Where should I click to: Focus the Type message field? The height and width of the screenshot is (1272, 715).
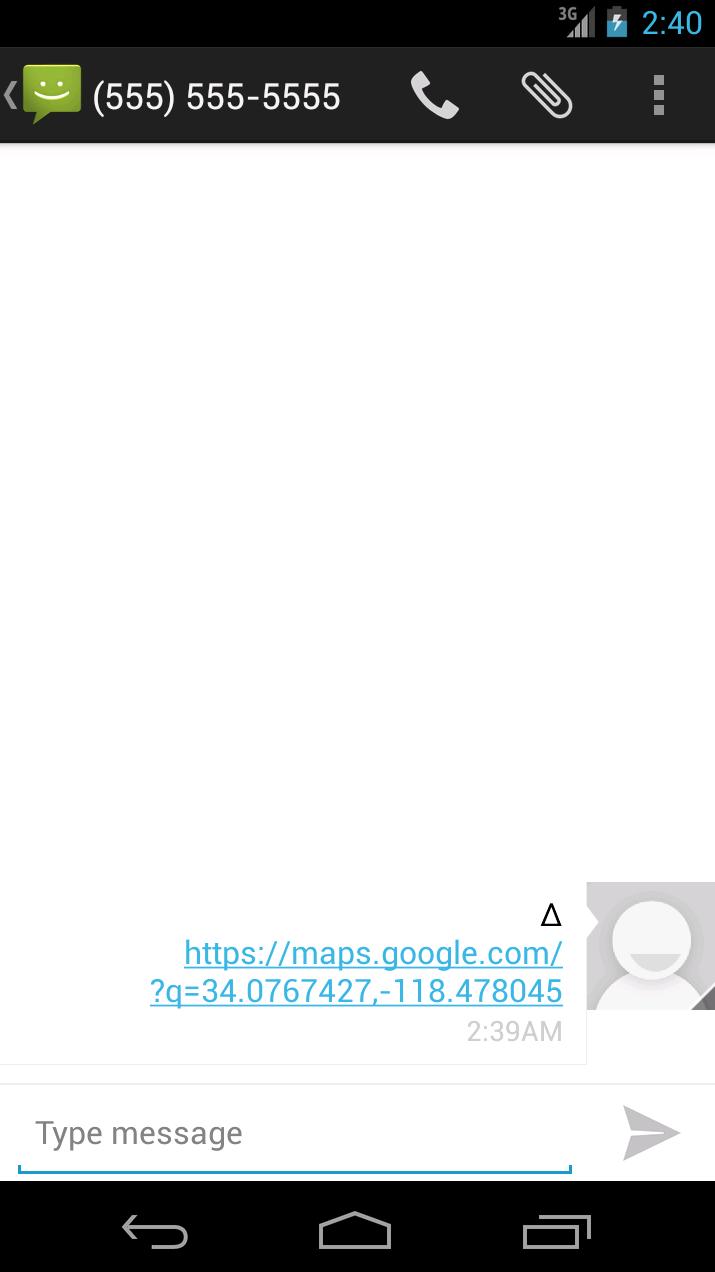[x=295, y=1134]
